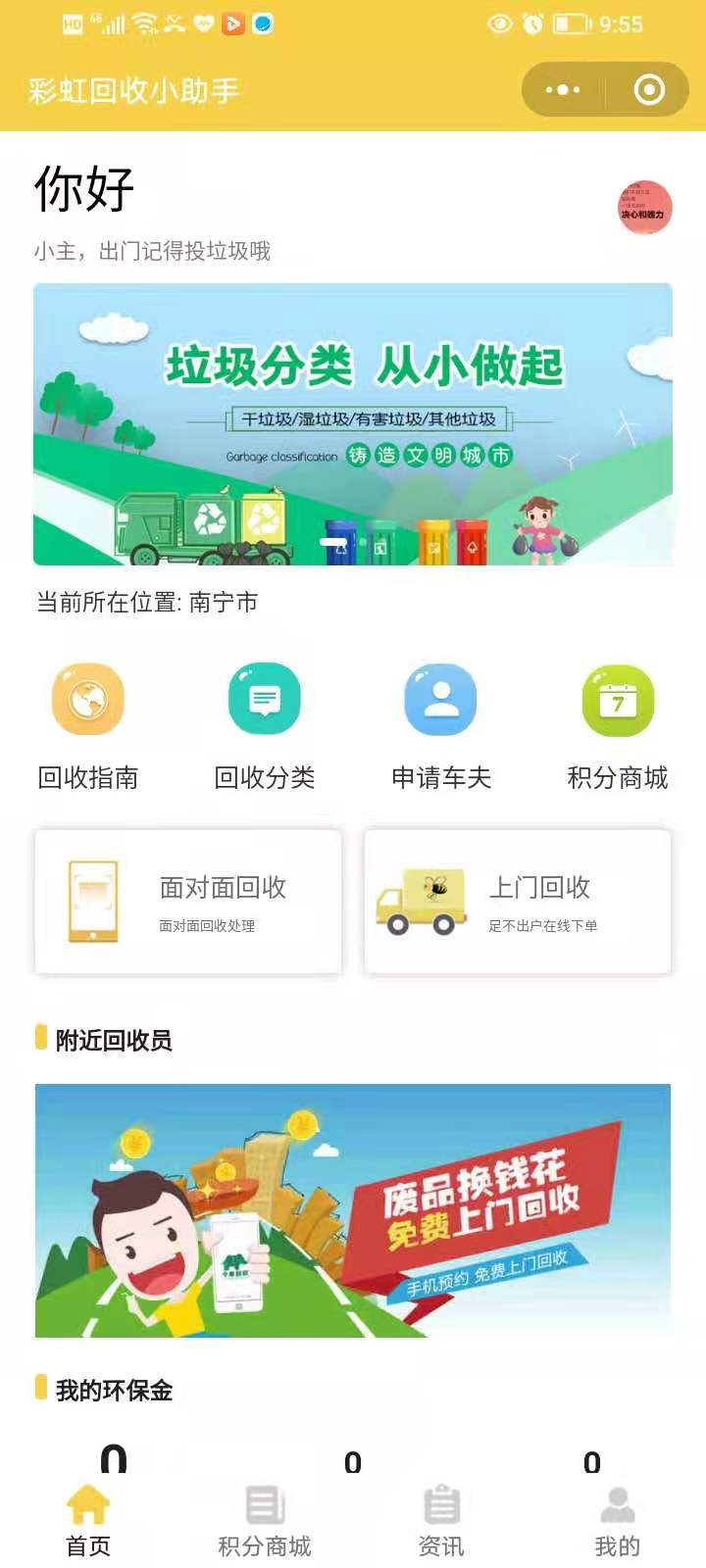Open the user avatar profile picture

644,208
